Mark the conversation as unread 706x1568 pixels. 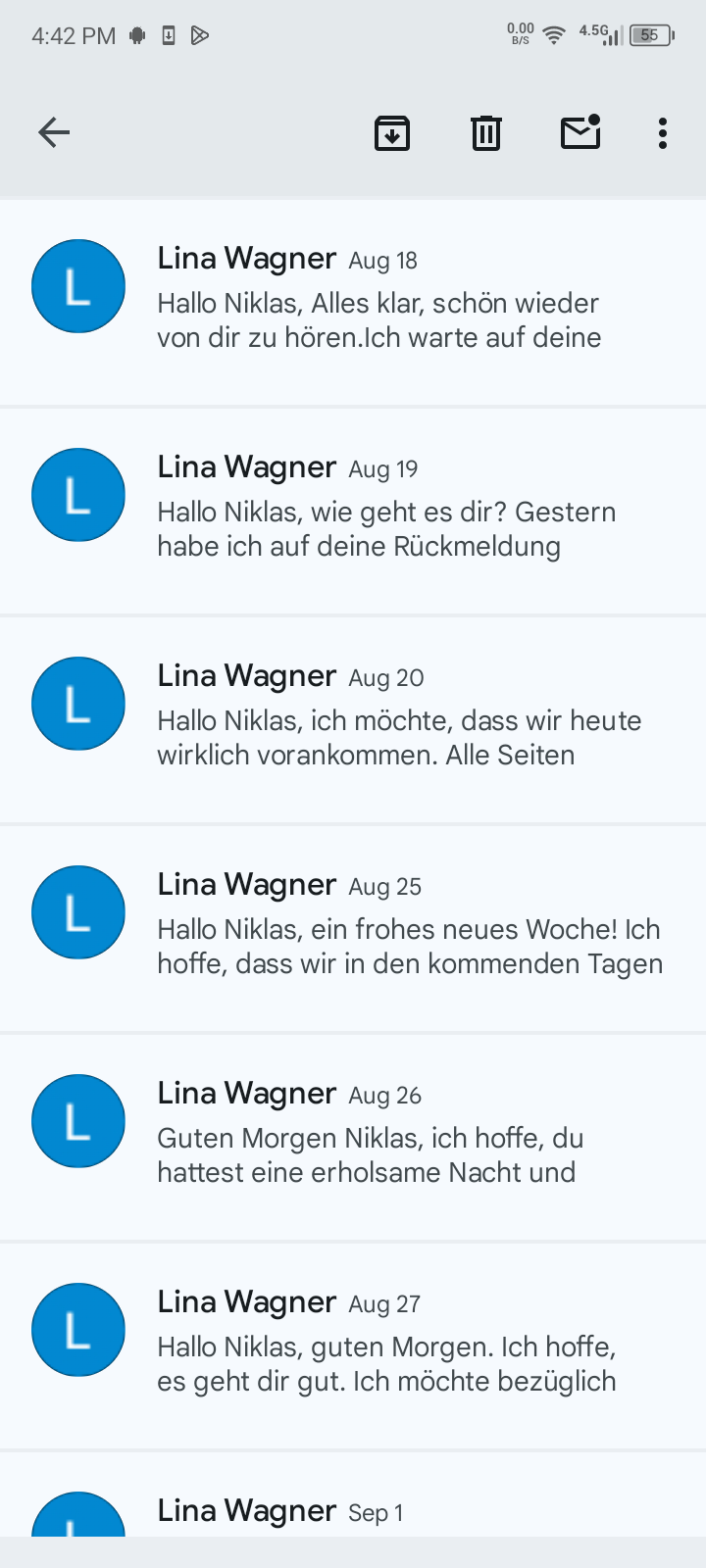[580, 132]
